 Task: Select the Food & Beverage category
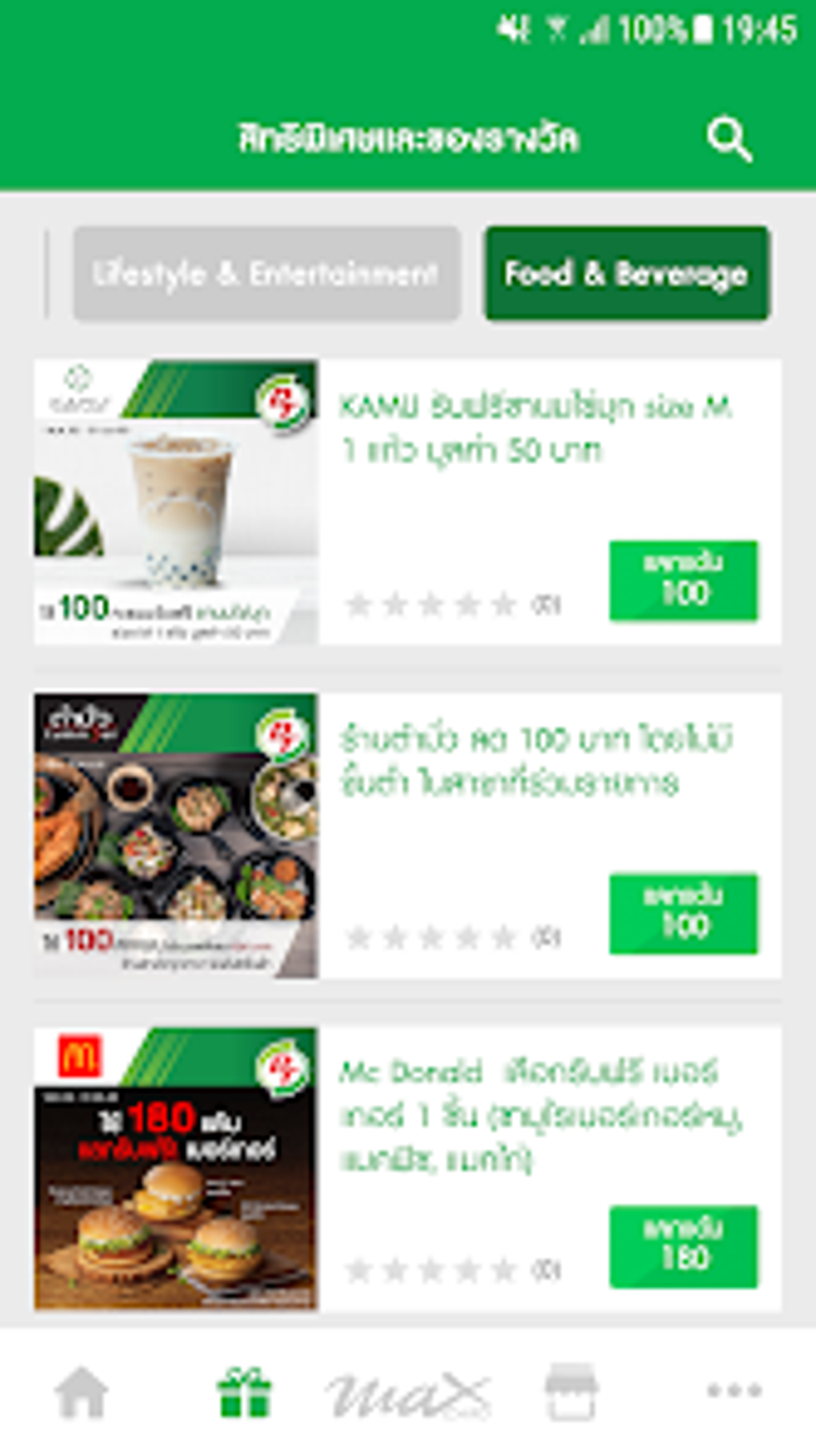click(x=626, y=274)
